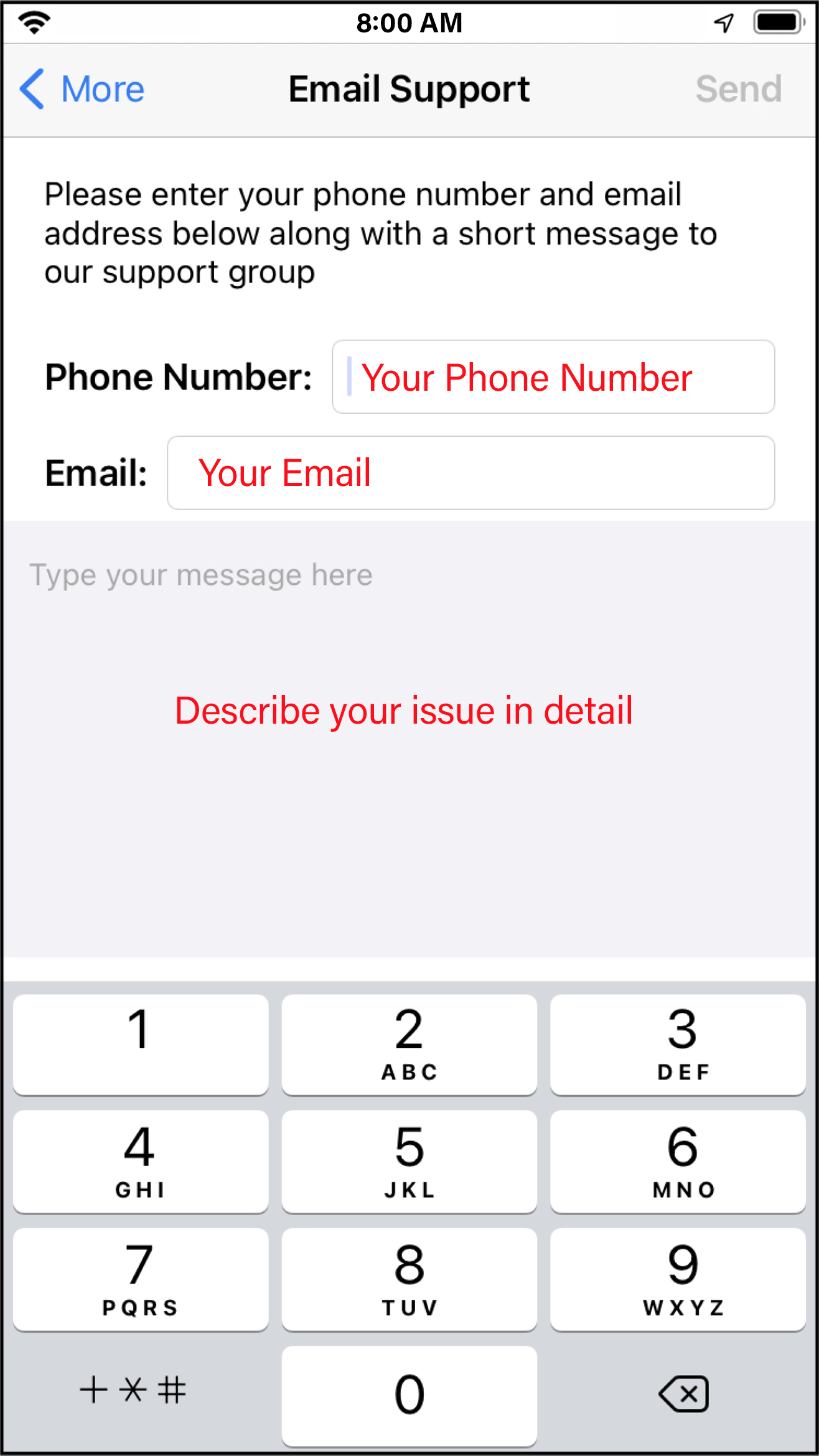The width and height of the screenshot is (819, 1456).
Task: Select the Email input field
Action: (470, 473)
